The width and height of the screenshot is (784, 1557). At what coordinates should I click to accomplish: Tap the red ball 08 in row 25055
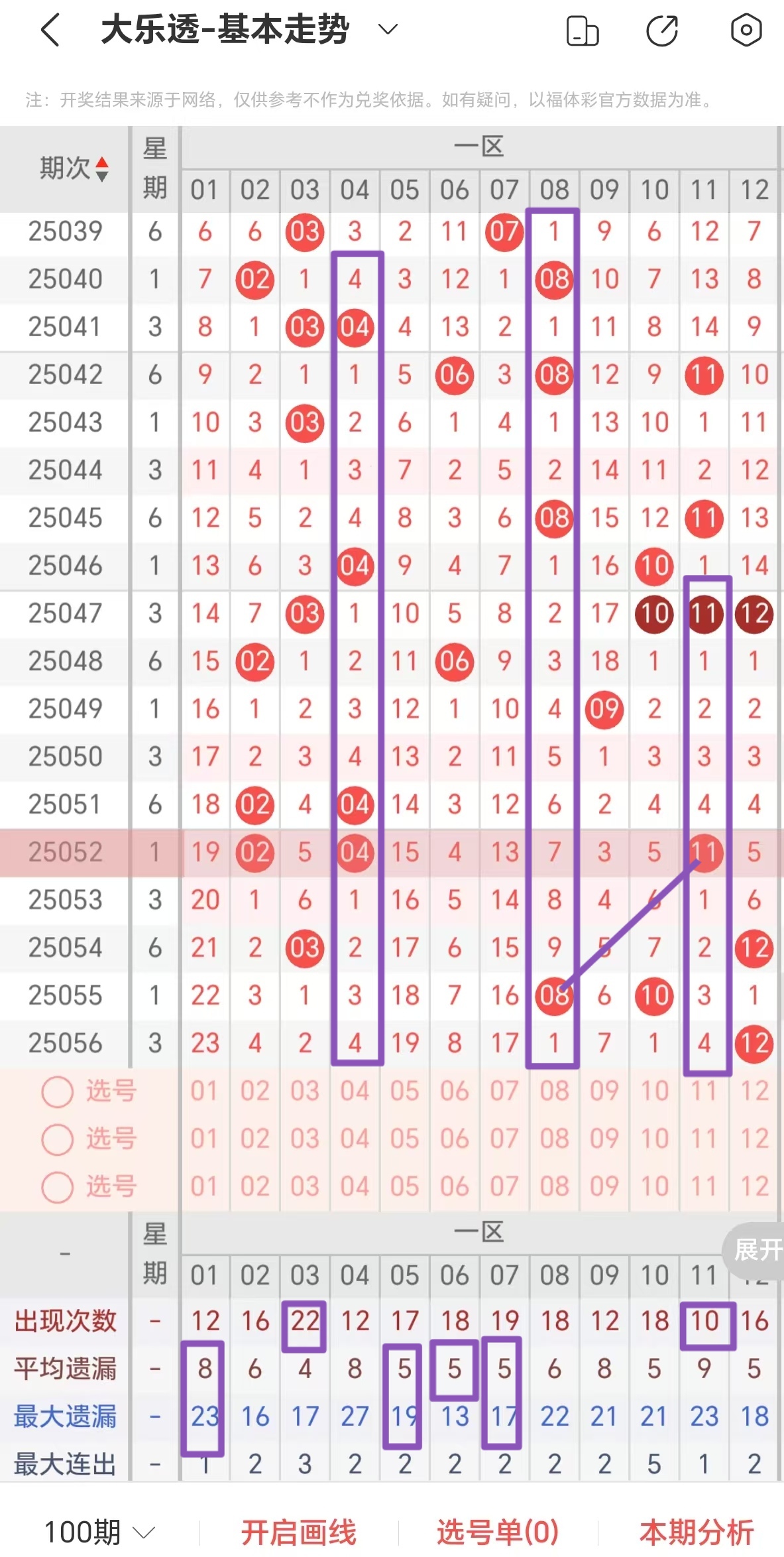point(554,995)
